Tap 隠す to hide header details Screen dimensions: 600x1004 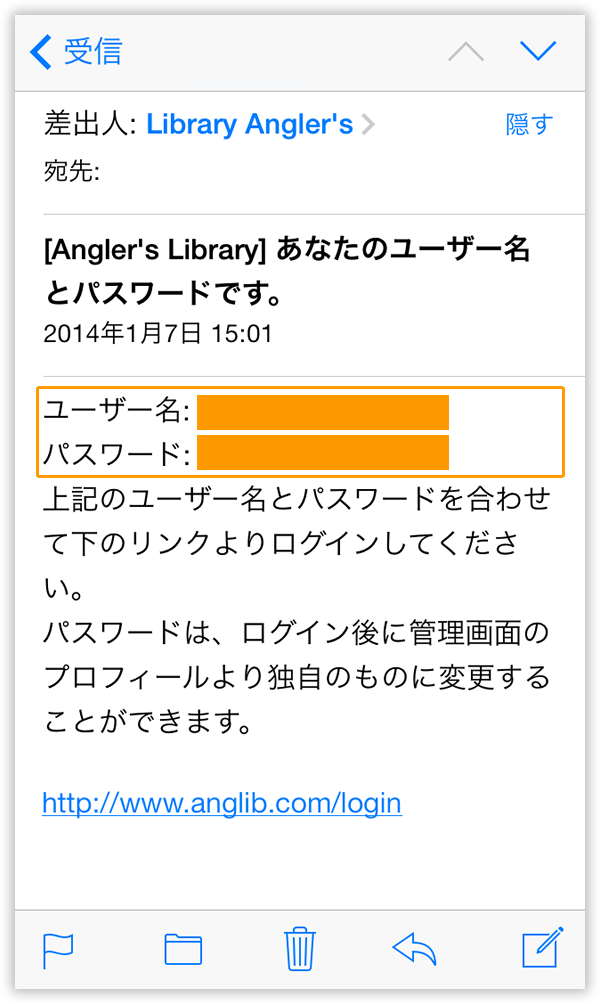[529, 124]
